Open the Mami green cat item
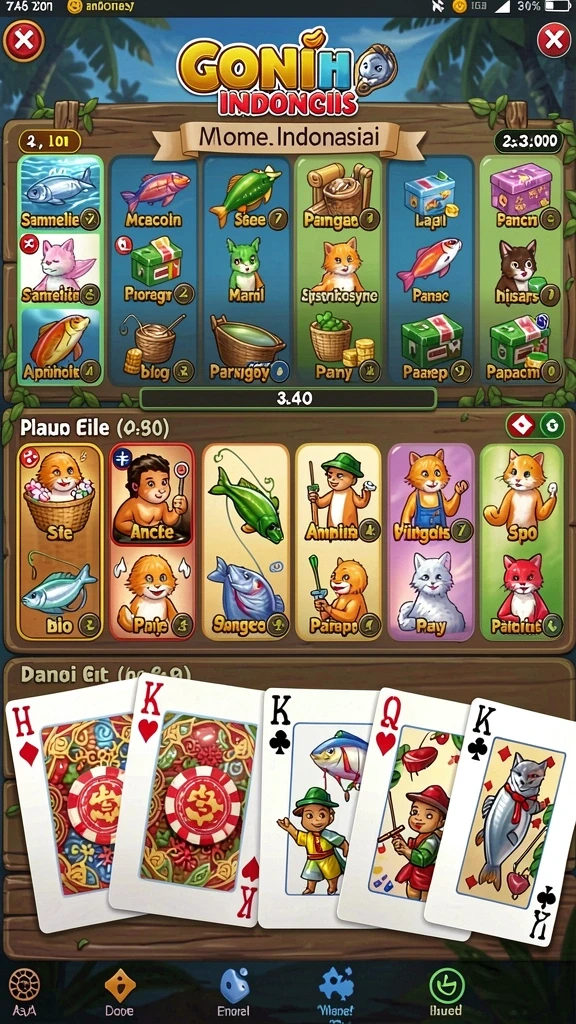 [x=247, y=270]
